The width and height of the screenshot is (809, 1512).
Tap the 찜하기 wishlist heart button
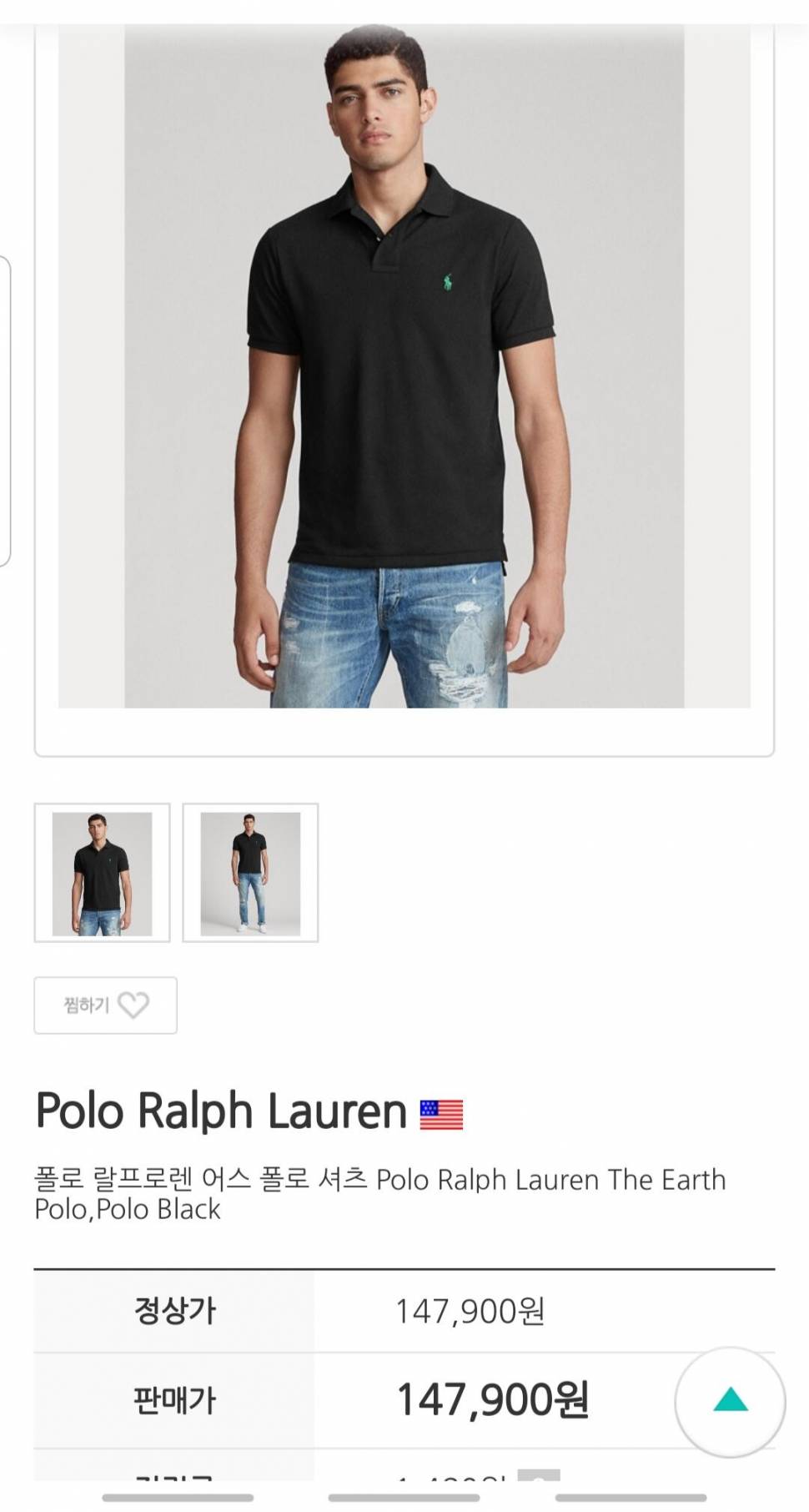(105, 1005)
